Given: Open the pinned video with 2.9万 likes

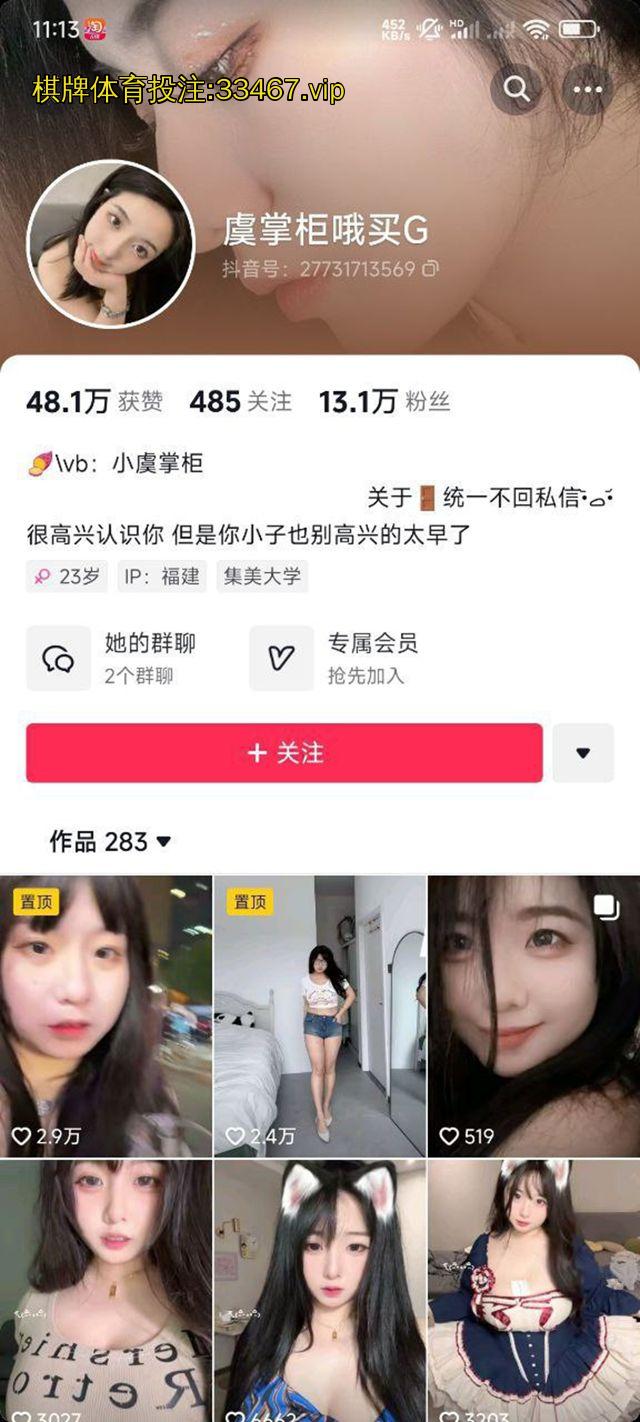Looking at the screenshot, I should click(x=105, y=1015).
